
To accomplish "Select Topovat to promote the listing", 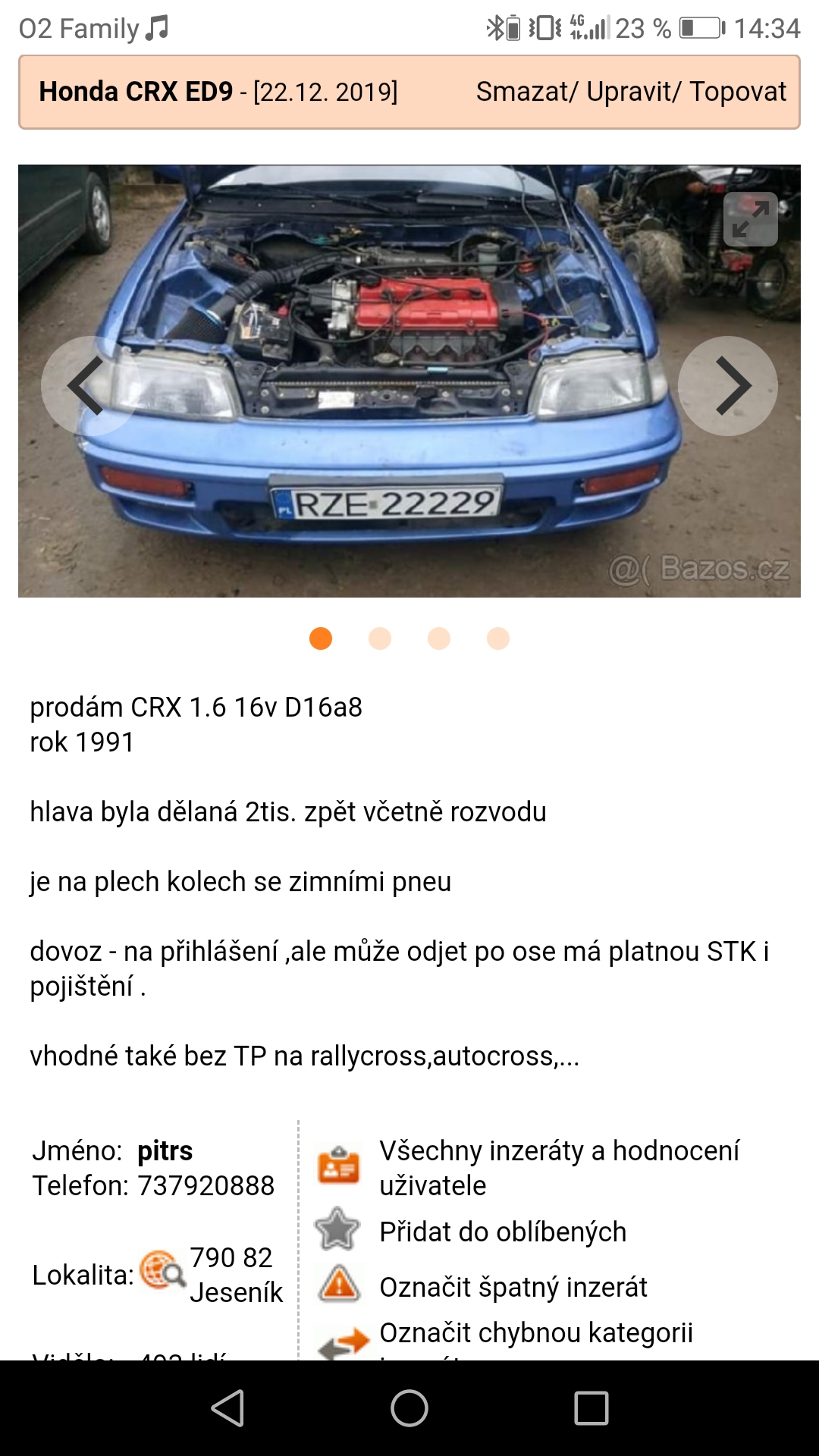I will click(738, 92).
